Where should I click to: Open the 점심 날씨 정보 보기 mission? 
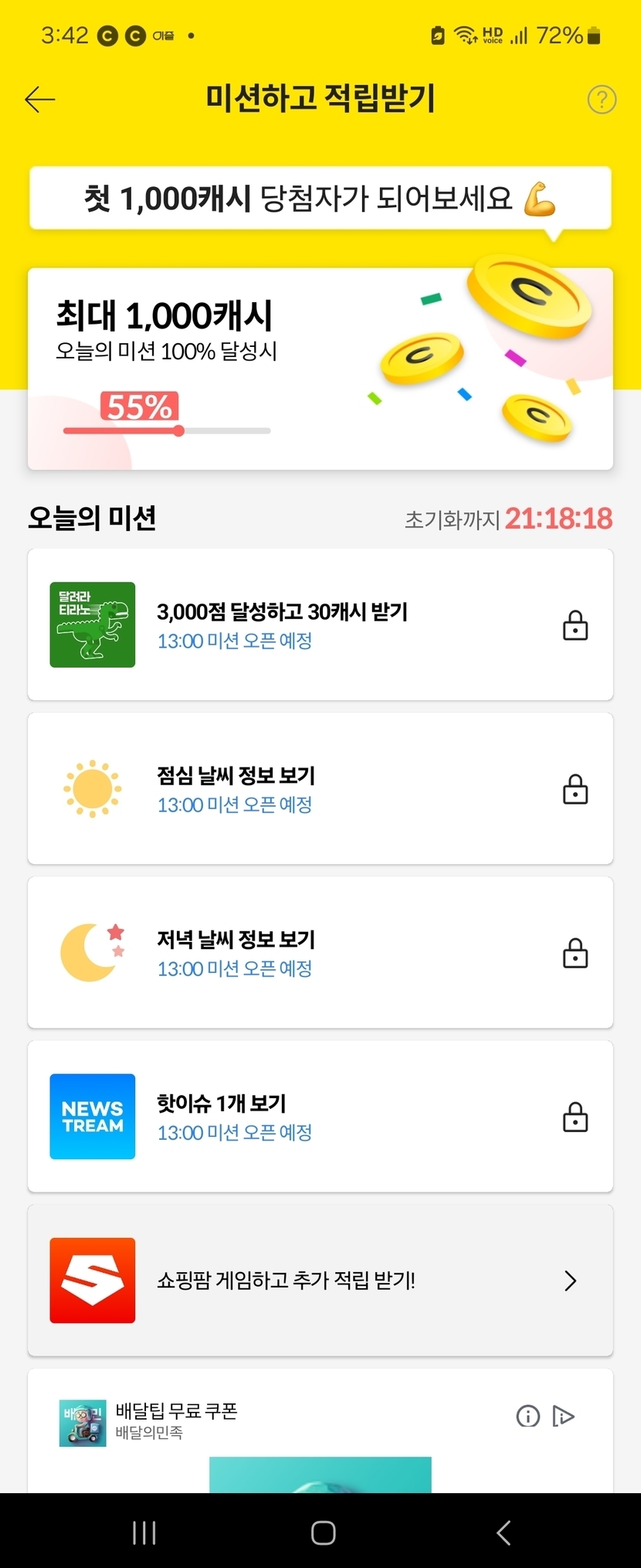(x=320, y=788)
